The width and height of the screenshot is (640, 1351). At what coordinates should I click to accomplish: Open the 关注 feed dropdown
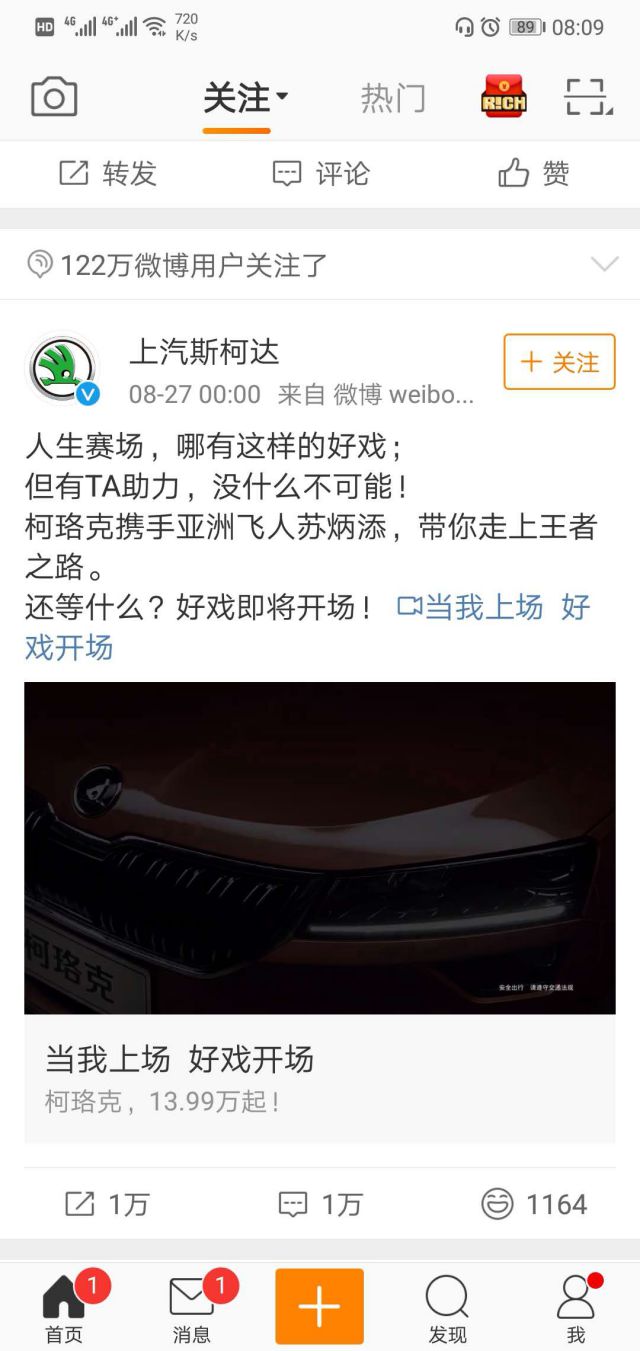(245, 99)
